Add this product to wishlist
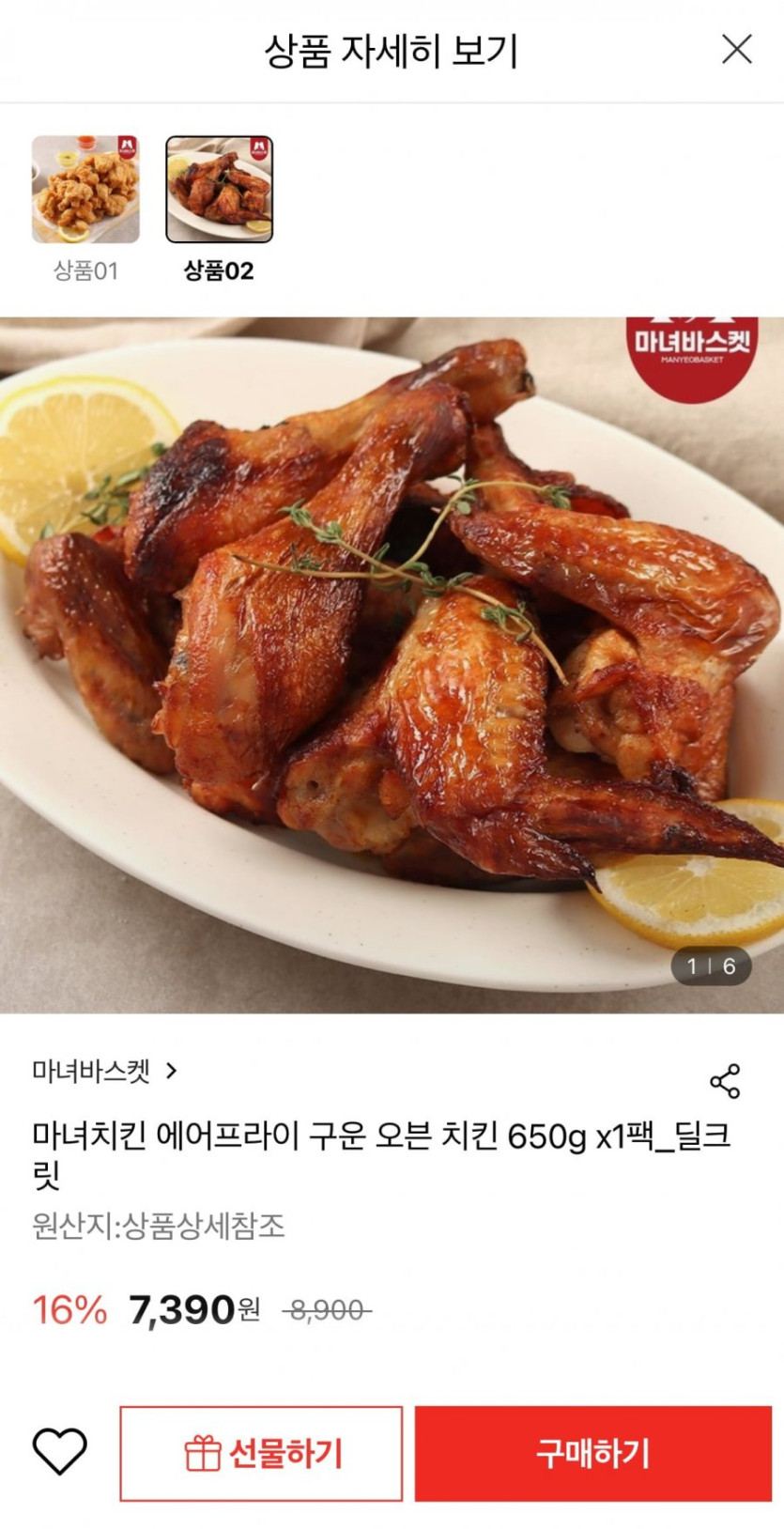Image resolution: width=784 pixels, height=1529 pixels. pos(60,1452)
